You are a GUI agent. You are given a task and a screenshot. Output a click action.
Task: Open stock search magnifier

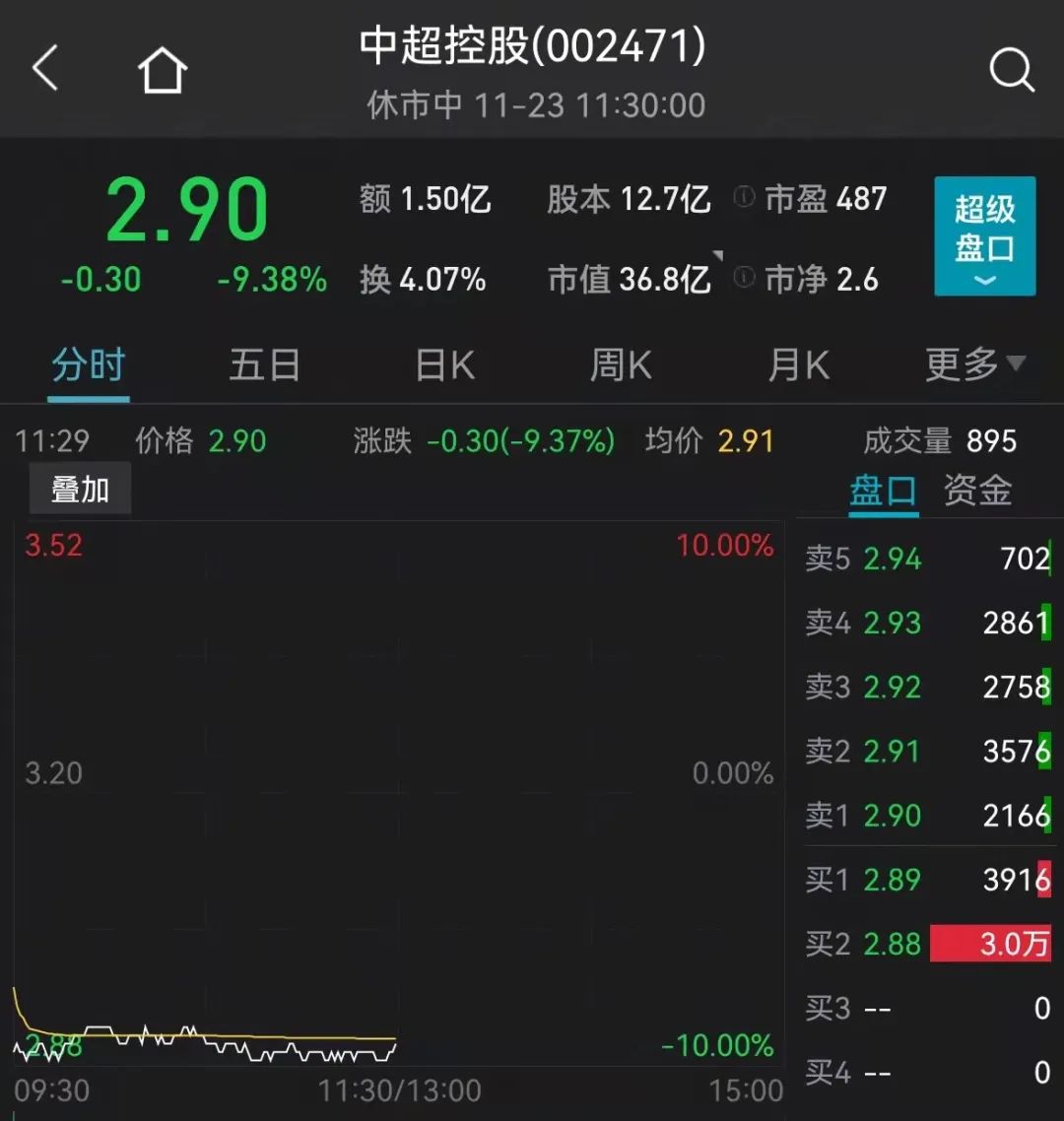click(1011, 71)
